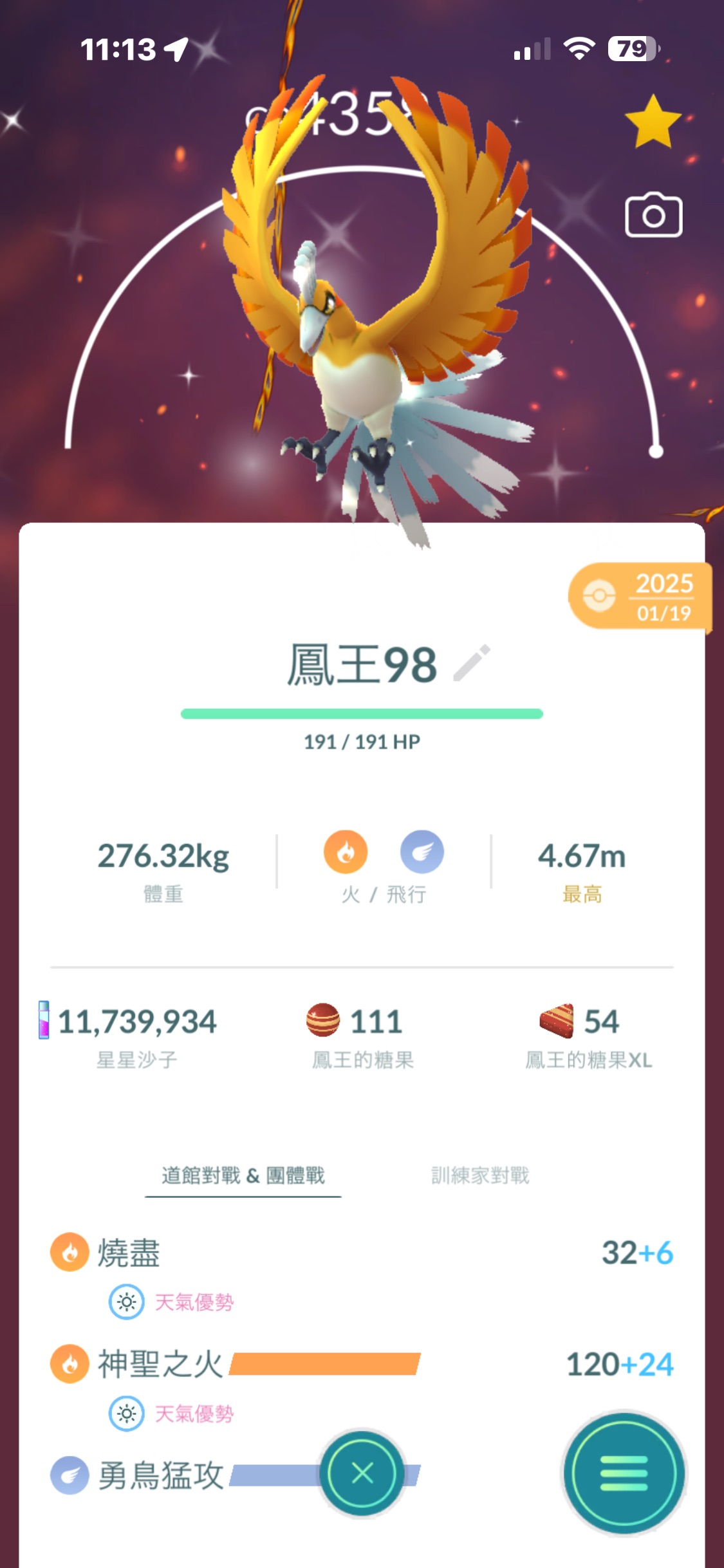
Task: Switch to the 訓練家對戰 moves tab
Action: click(x=480, y=1176)
